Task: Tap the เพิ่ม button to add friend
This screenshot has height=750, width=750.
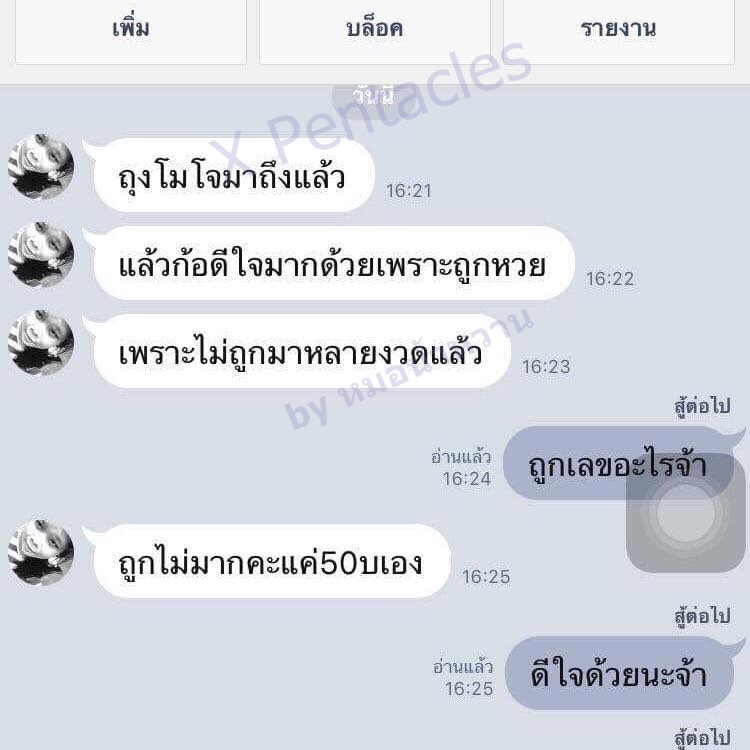Action: coord(131,30)
